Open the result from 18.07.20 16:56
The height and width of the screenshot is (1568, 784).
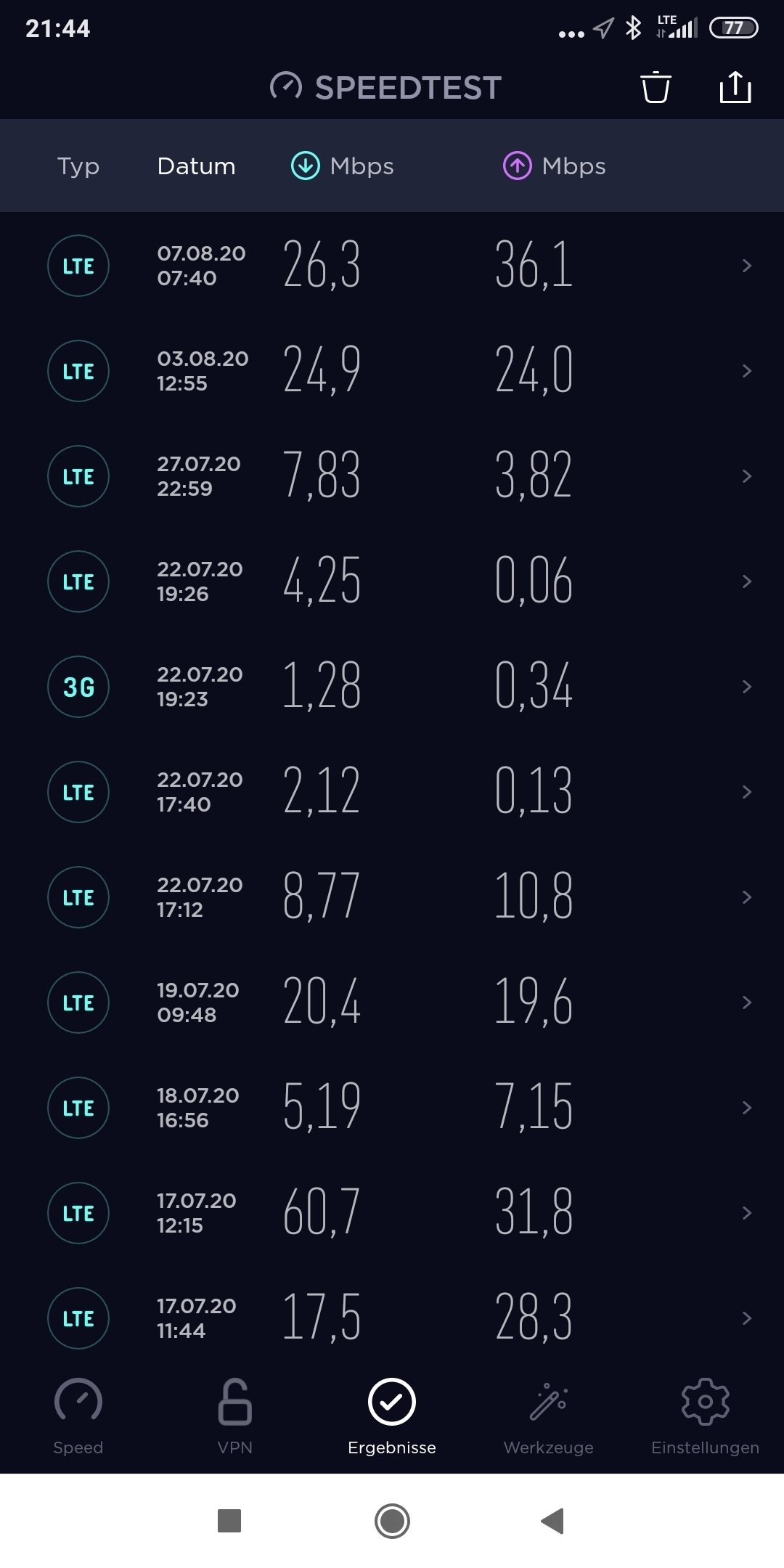point(392,1108)
